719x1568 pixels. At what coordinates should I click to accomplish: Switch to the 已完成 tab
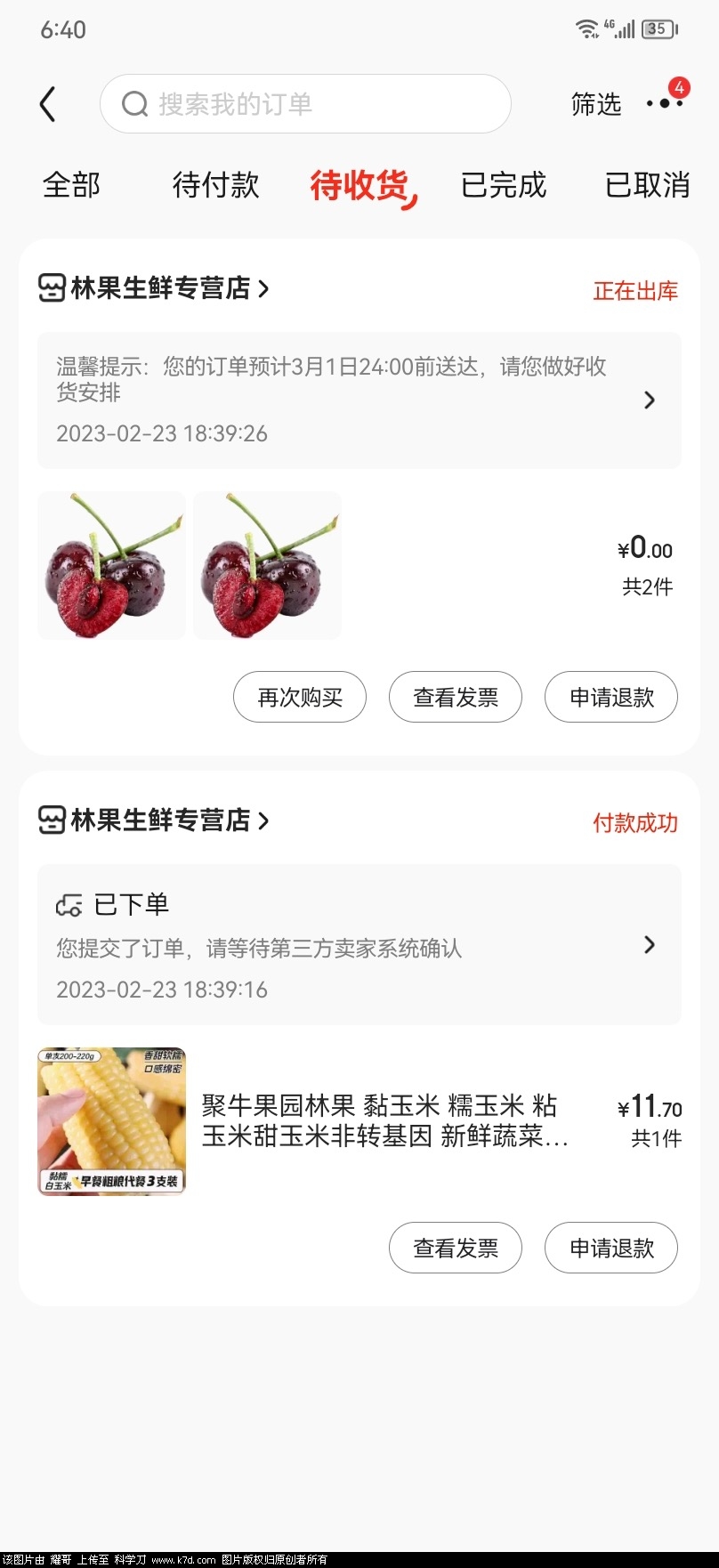tap(504, 185)
